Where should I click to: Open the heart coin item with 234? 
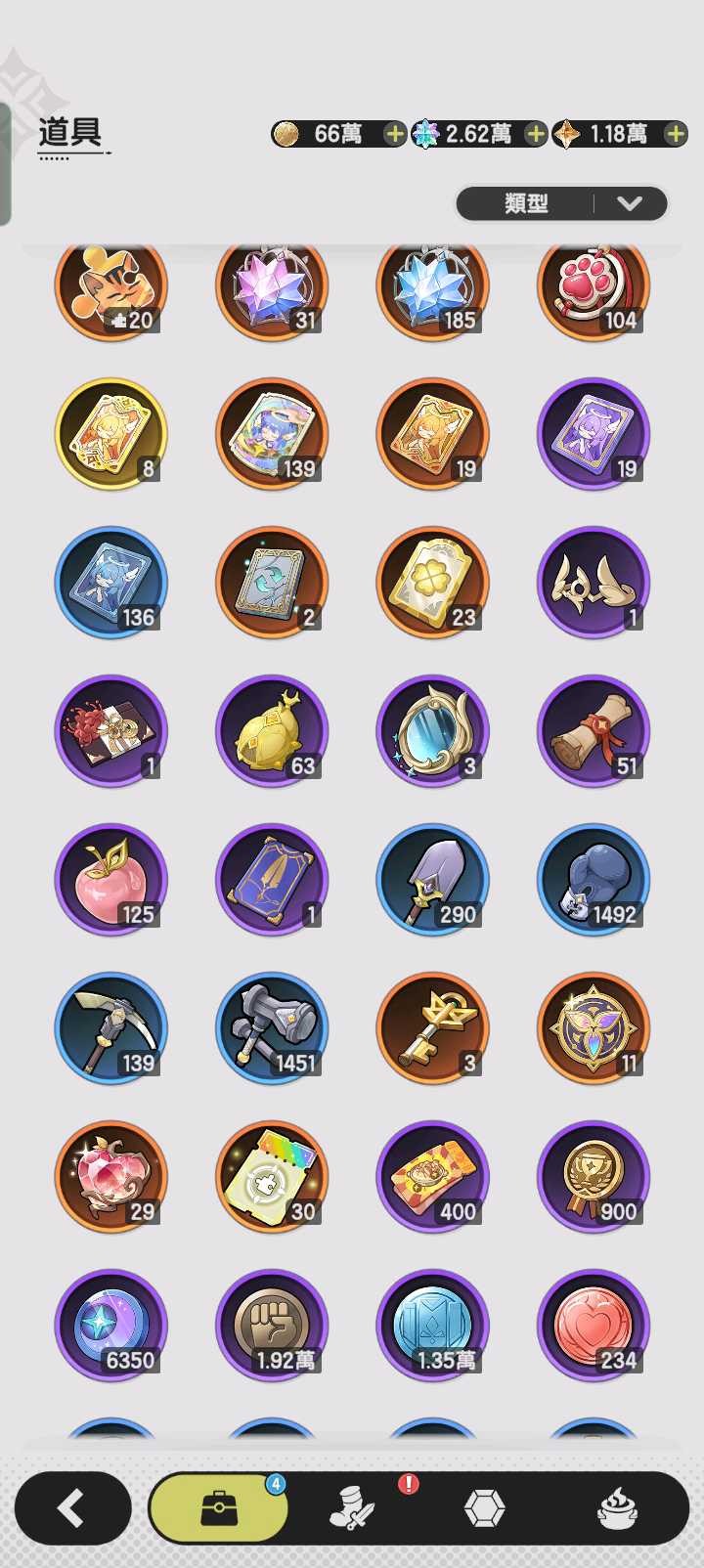pyautogui.click(x=594, y=1326)
